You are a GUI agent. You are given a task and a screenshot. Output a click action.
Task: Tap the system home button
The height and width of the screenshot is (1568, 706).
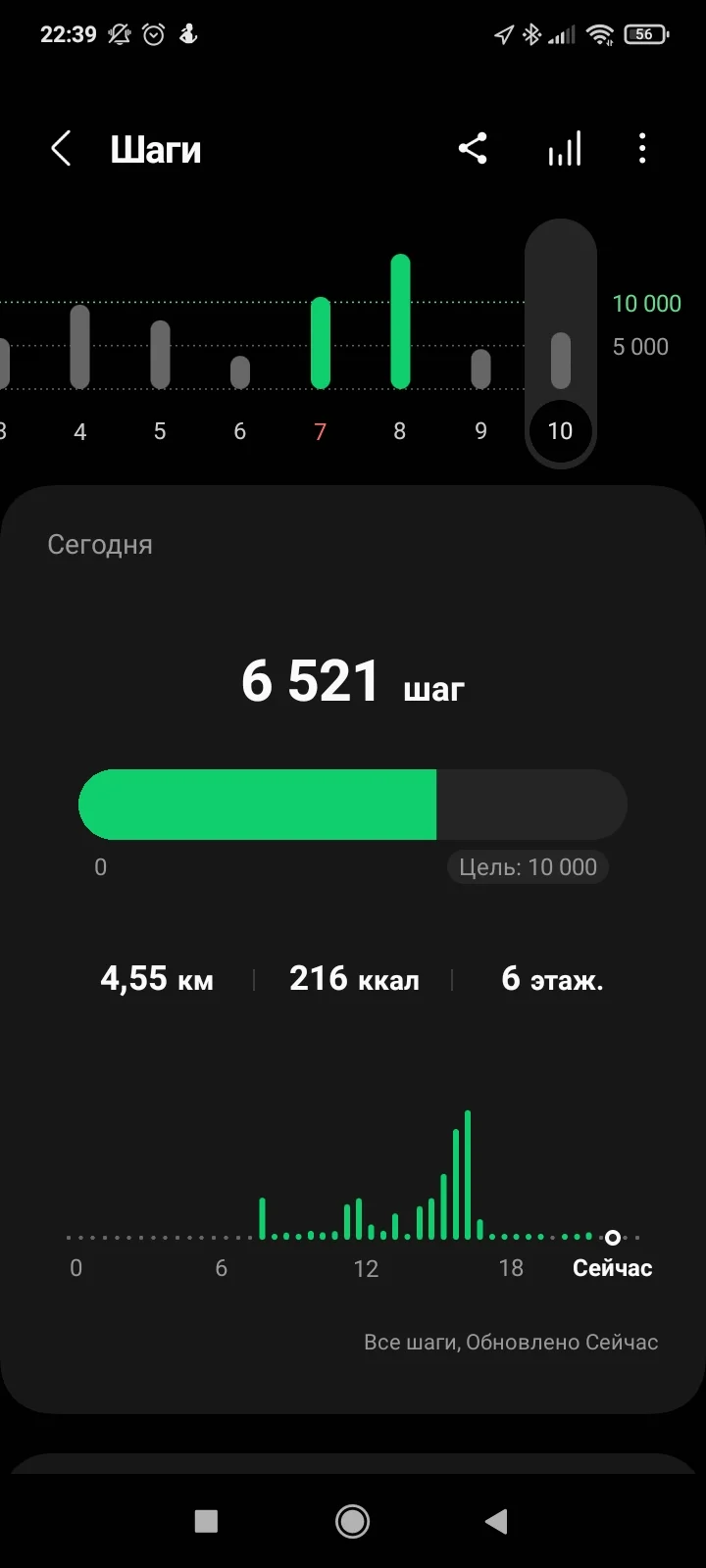pos(352,1521)
